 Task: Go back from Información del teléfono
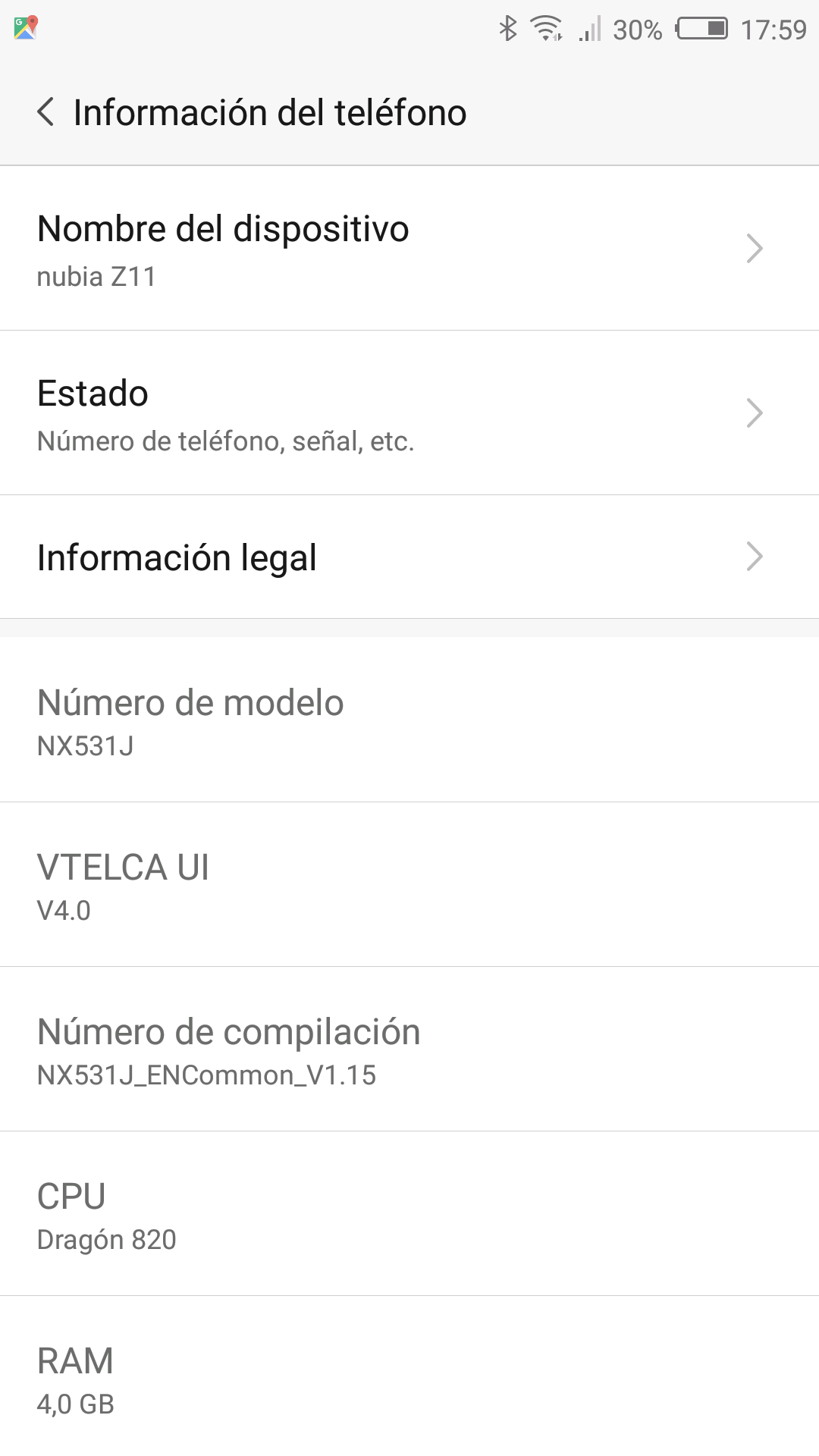tap(45, 112)
